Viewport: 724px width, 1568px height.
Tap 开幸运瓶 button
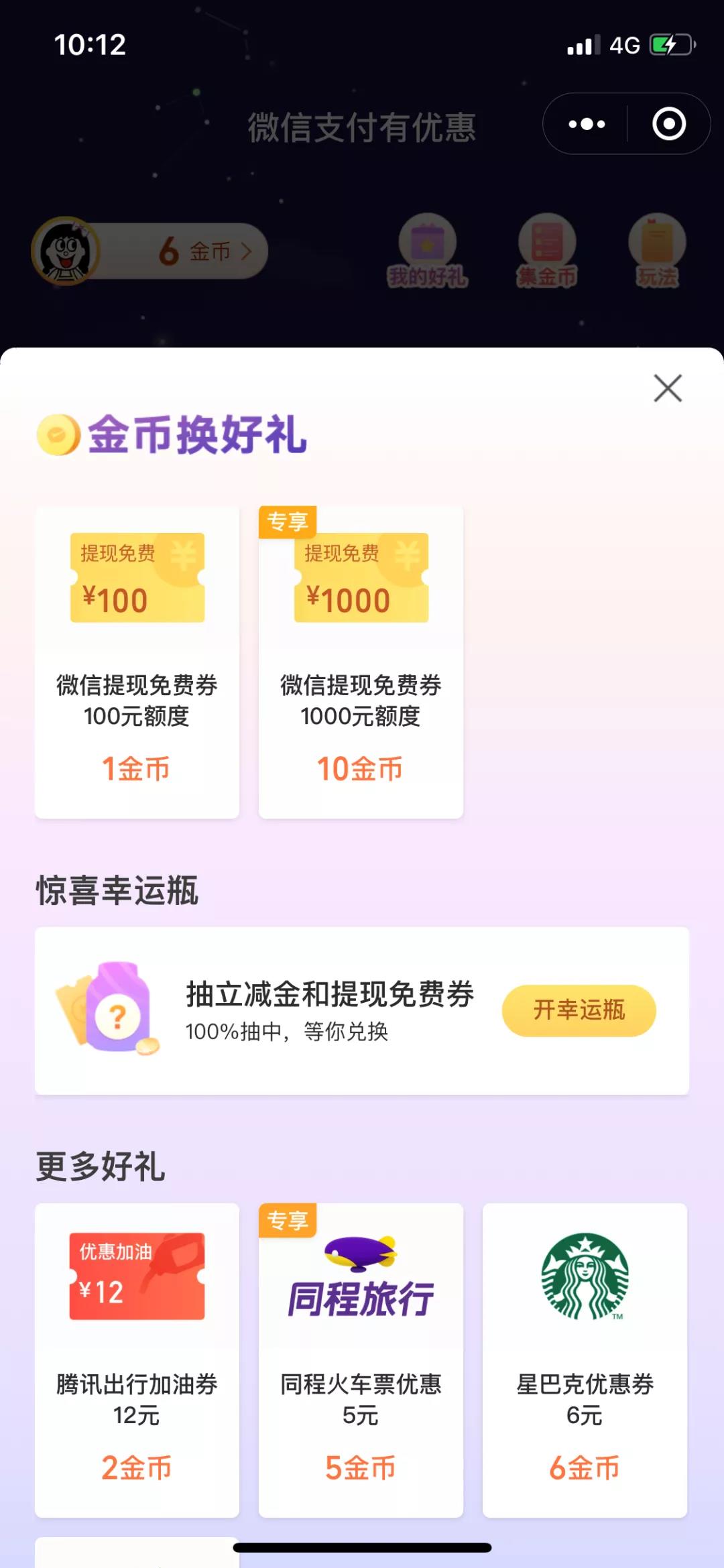coord(579,1010)
